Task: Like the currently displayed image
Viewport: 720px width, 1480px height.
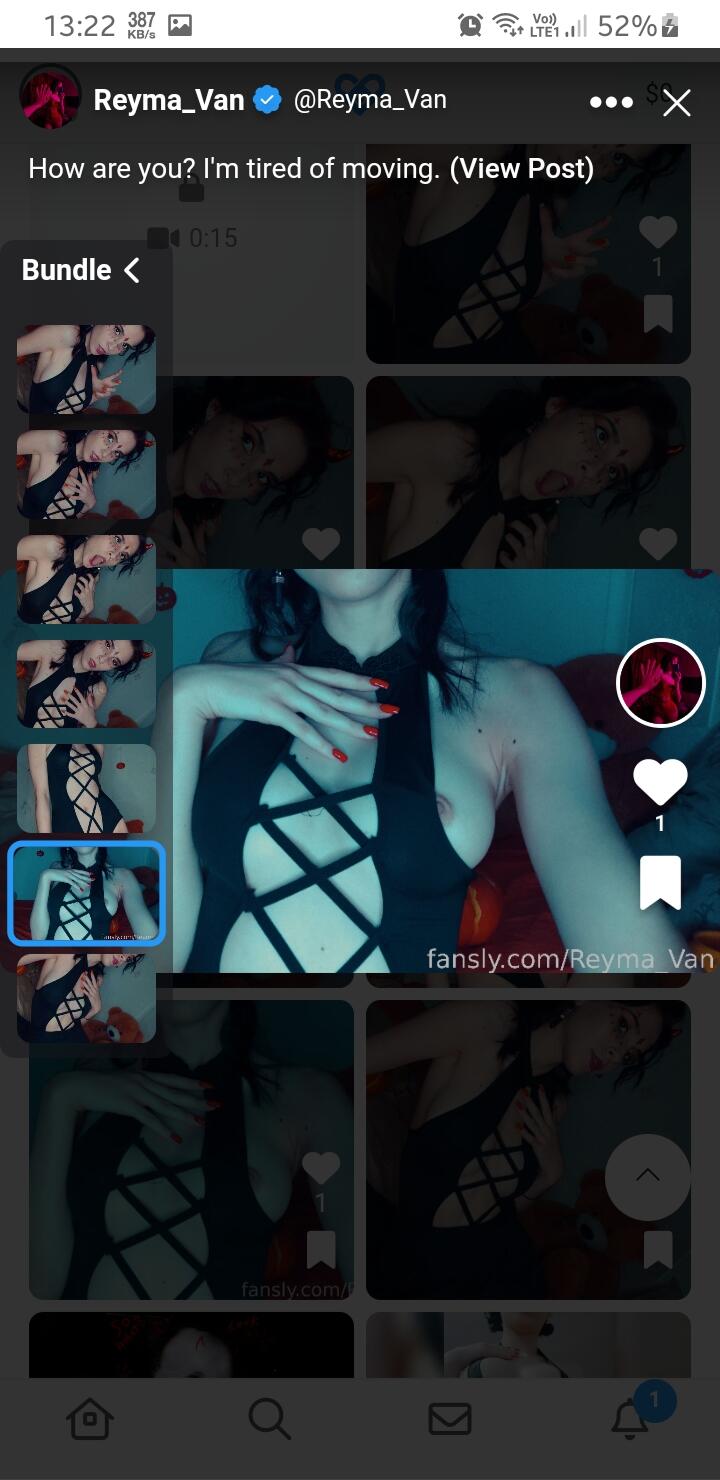Action: [660, 782]
